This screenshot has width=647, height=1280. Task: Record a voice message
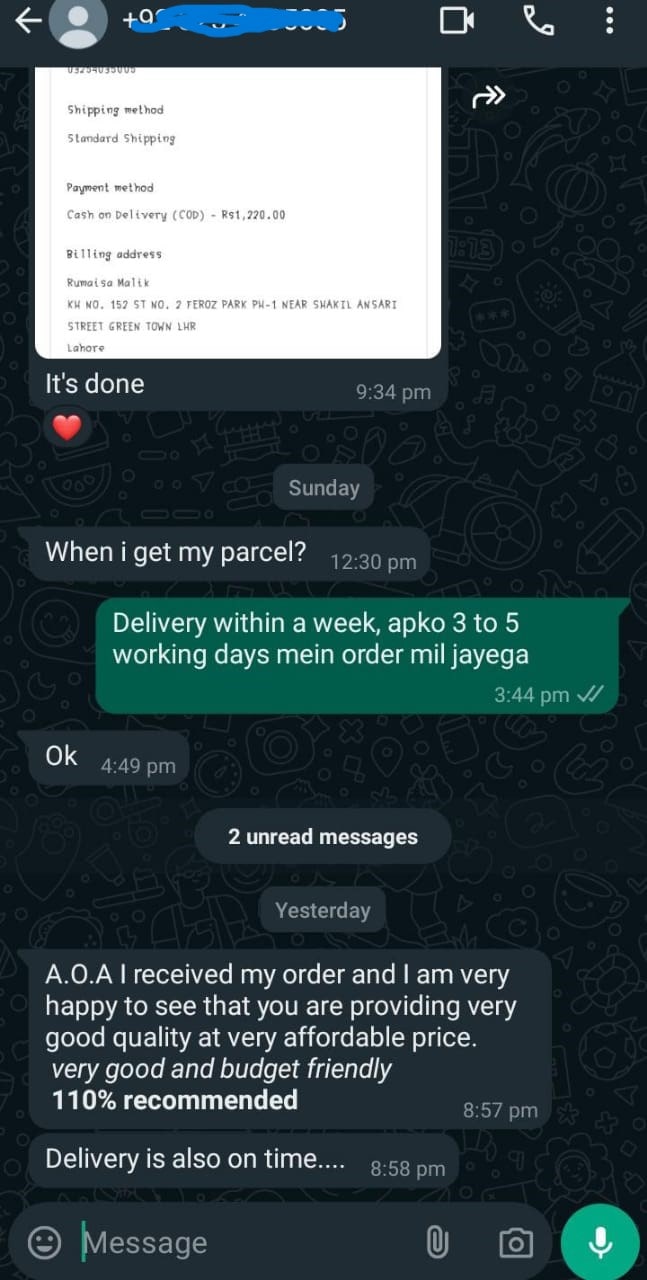(600, 1242)
